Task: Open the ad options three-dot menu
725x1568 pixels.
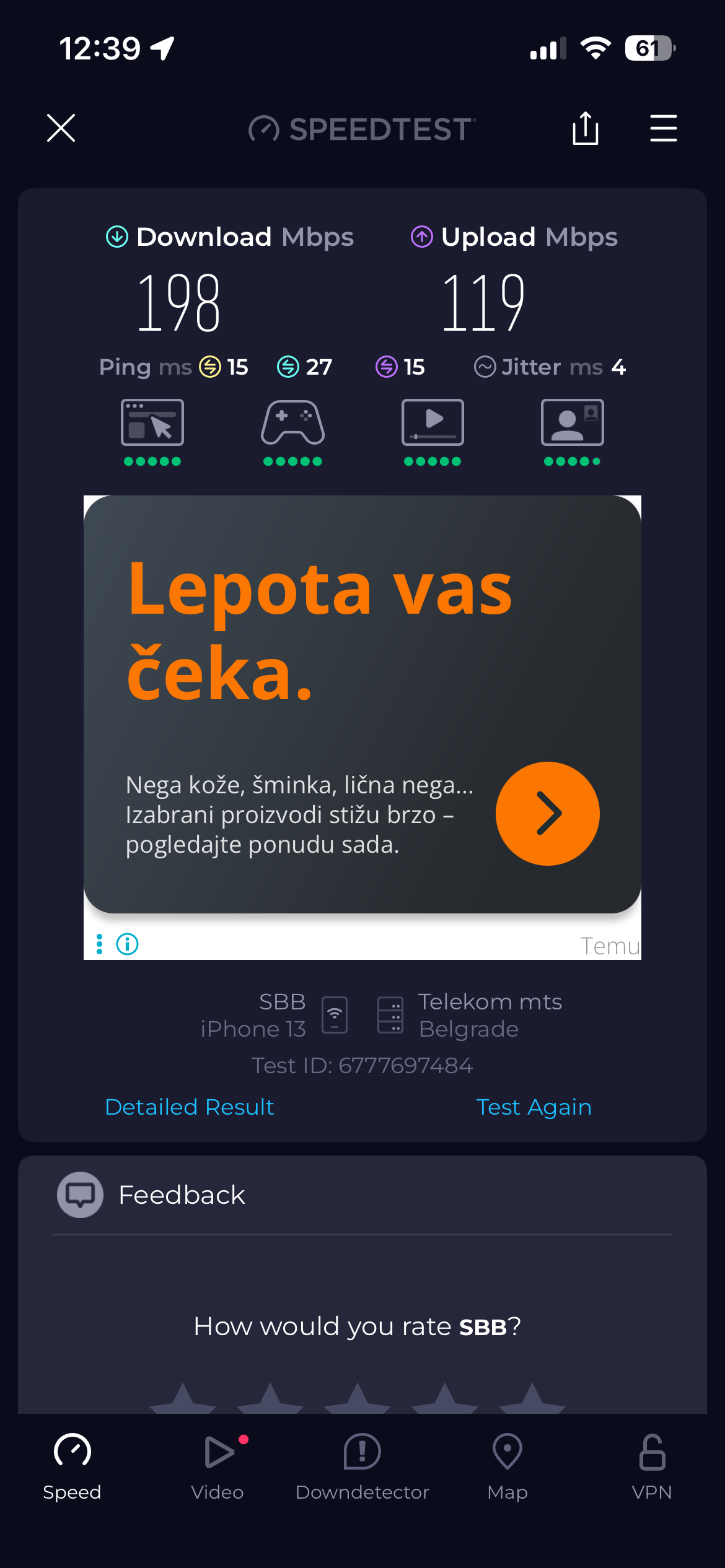Action: 99,944
